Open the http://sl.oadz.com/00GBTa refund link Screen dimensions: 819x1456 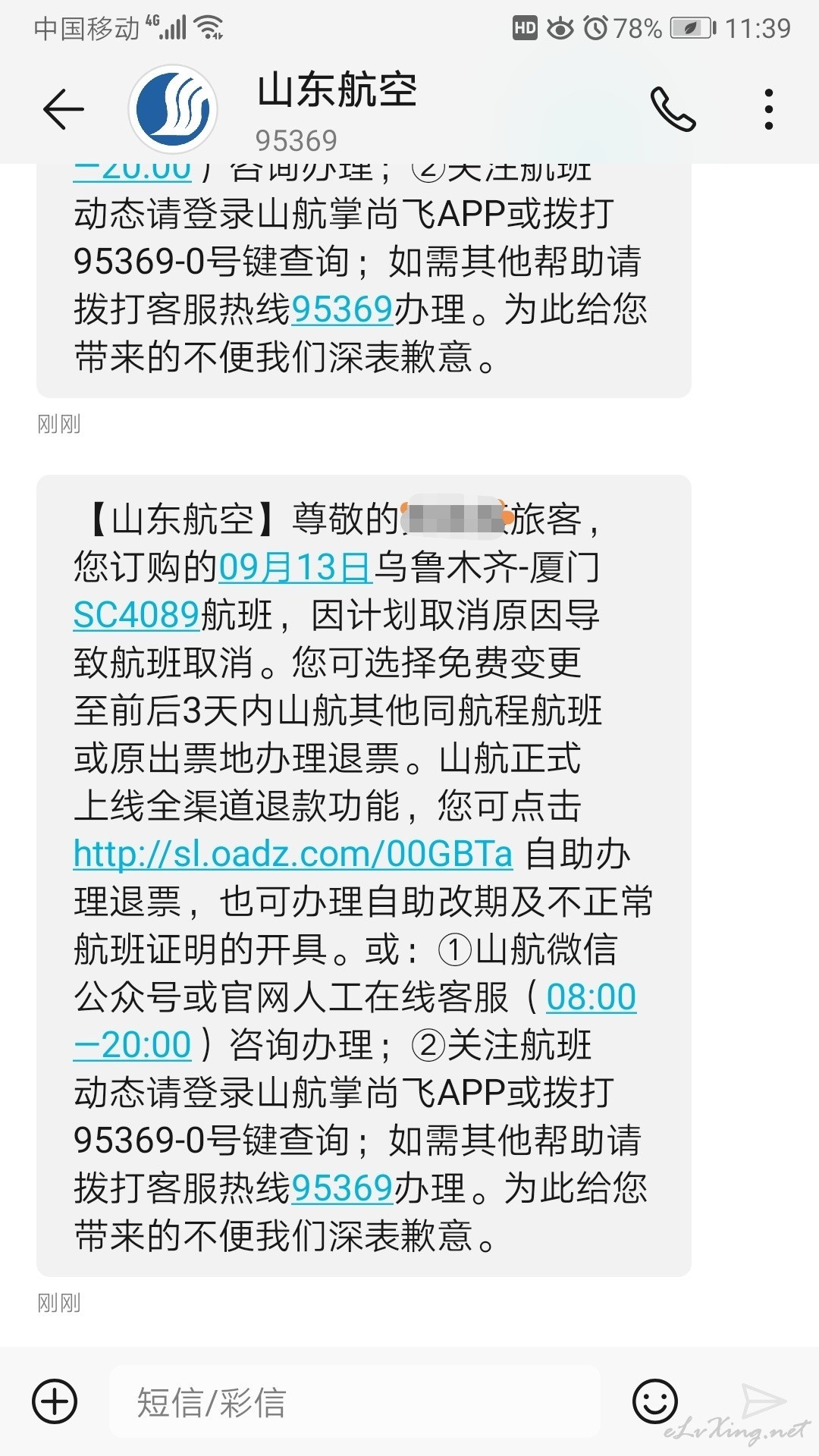click(293, 854)
